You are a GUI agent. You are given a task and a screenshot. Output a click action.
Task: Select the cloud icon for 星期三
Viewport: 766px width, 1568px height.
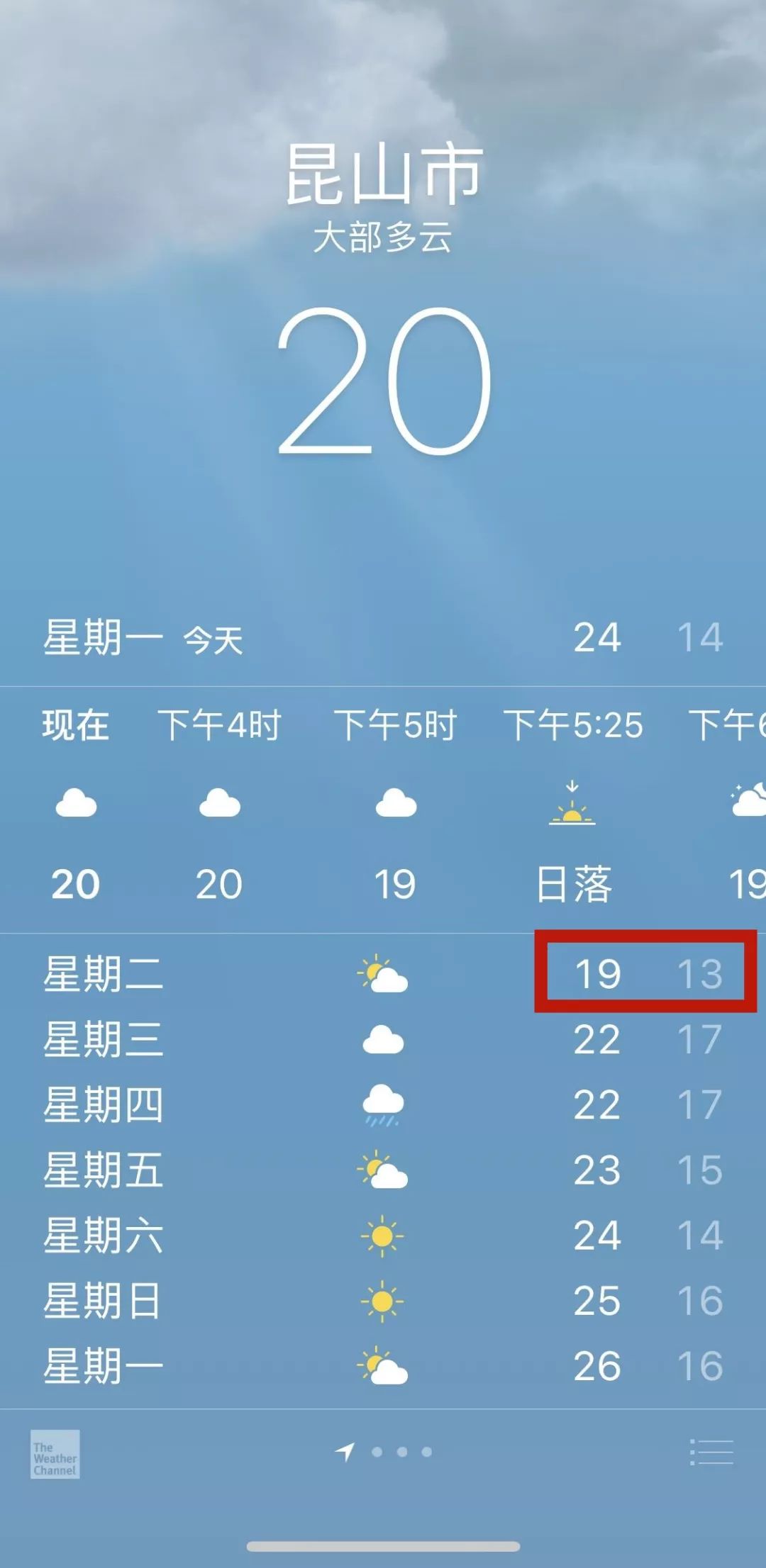point(383,1038)
